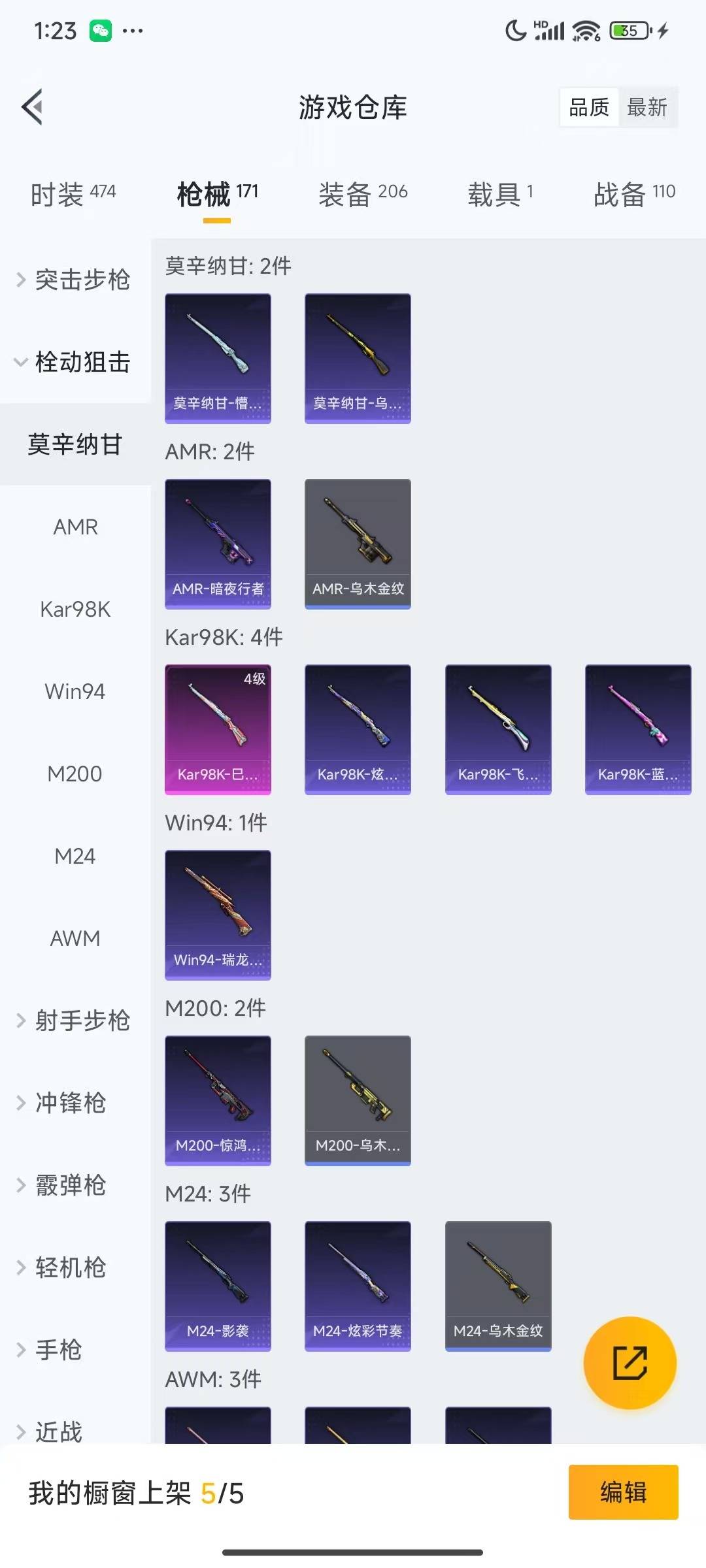Collapse the 栓动狙击 category

click(73, 362)
